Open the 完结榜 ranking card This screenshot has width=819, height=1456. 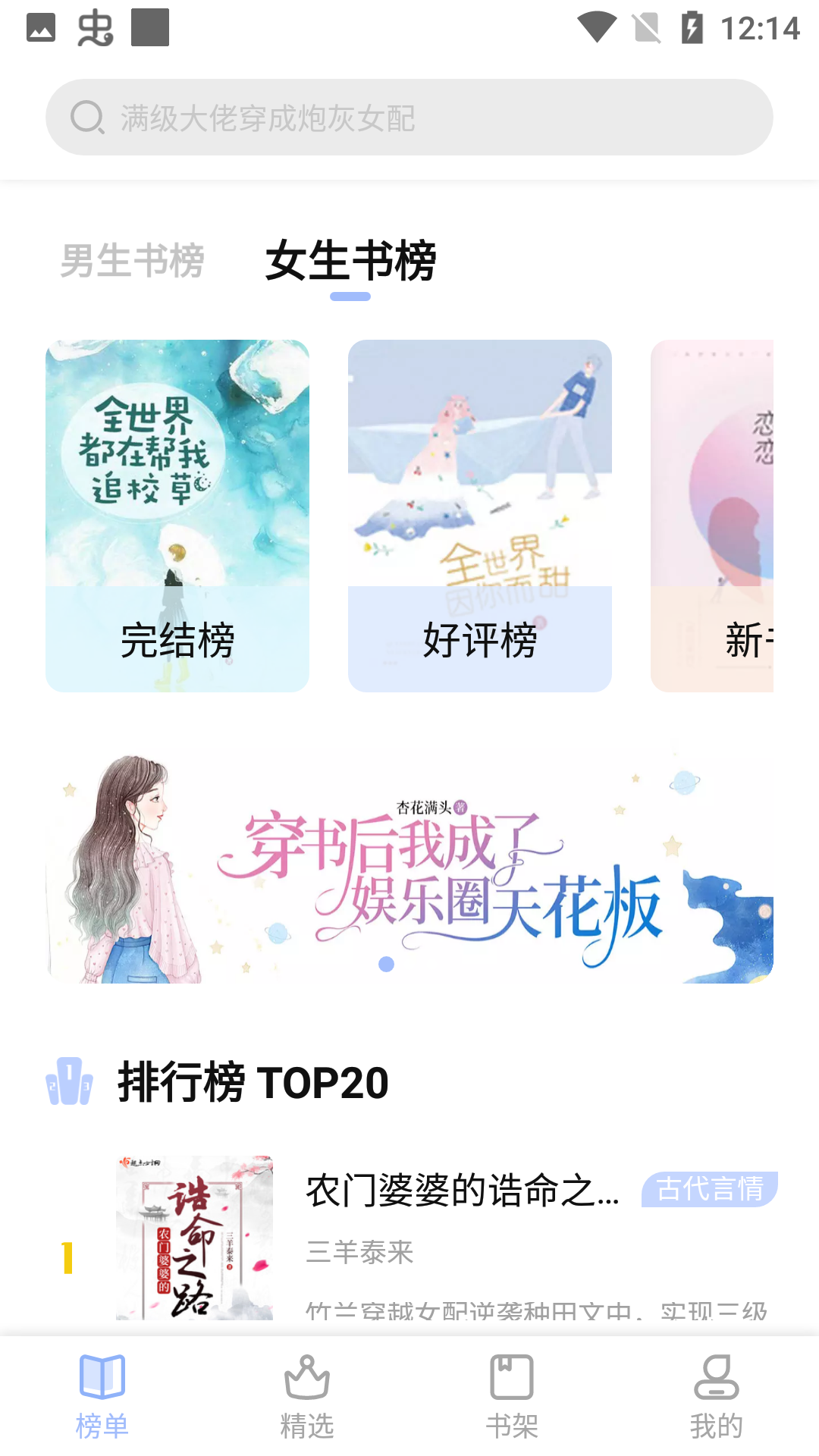[x=177, y=516]
